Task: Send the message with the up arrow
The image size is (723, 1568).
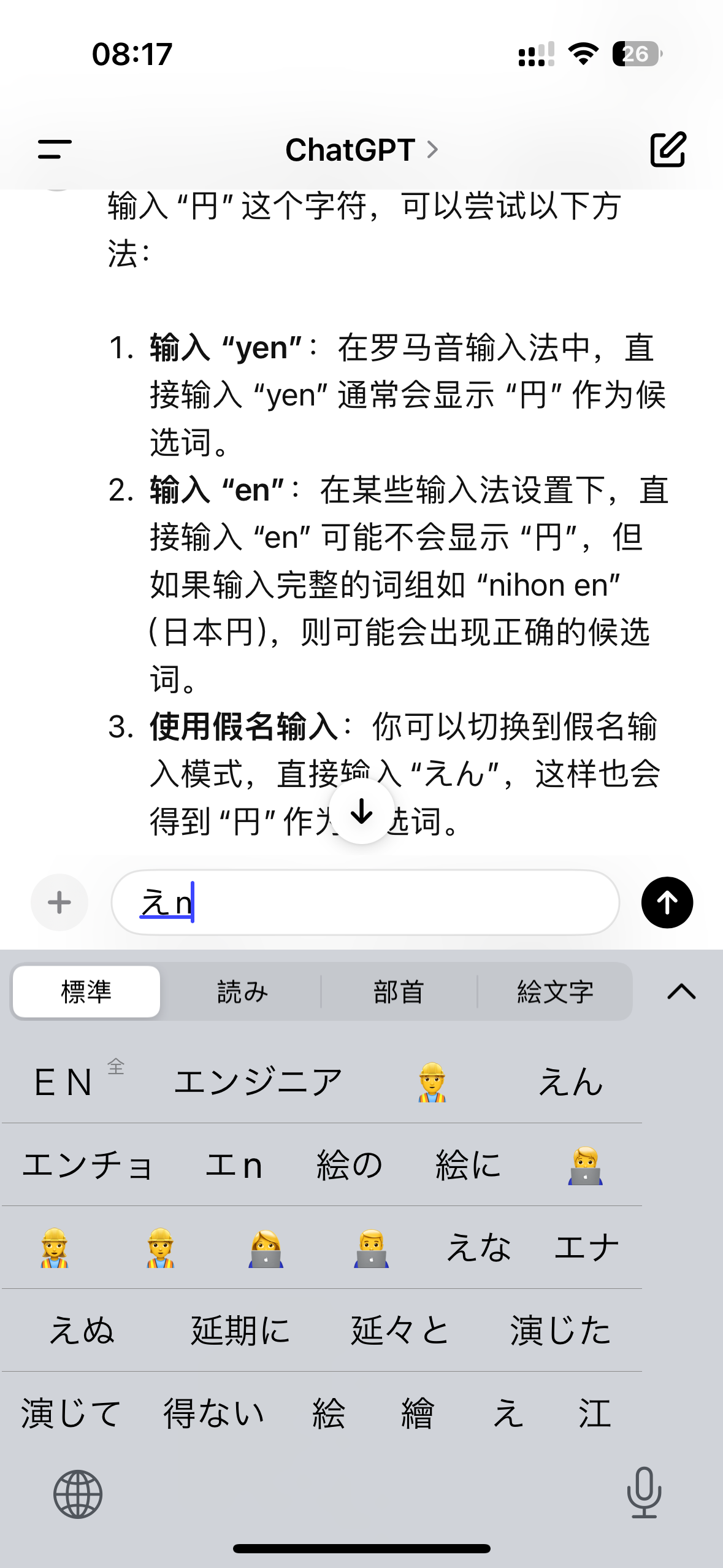Action: 667,902
